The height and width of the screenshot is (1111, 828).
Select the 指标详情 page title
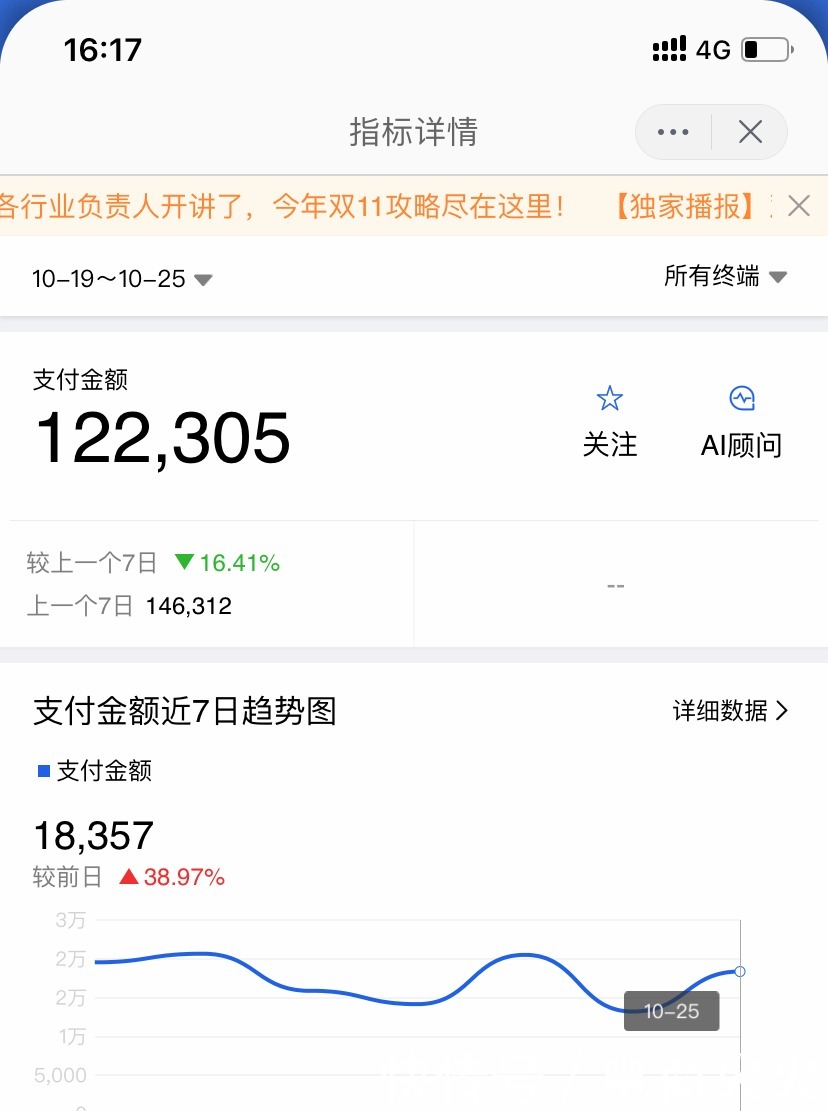(414, 133)
